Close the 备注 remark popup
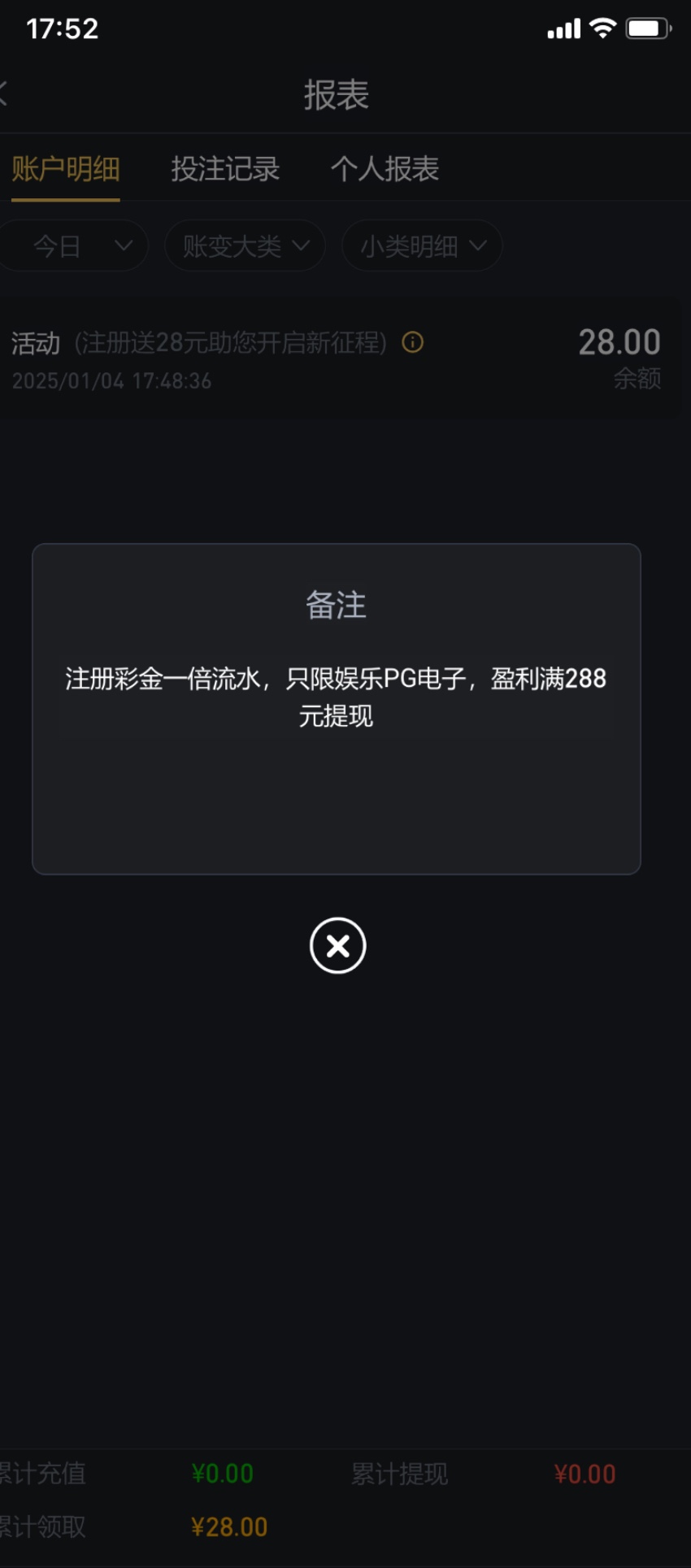The height and width of the screenshot is (1568, 691). (x=337, y=945)
